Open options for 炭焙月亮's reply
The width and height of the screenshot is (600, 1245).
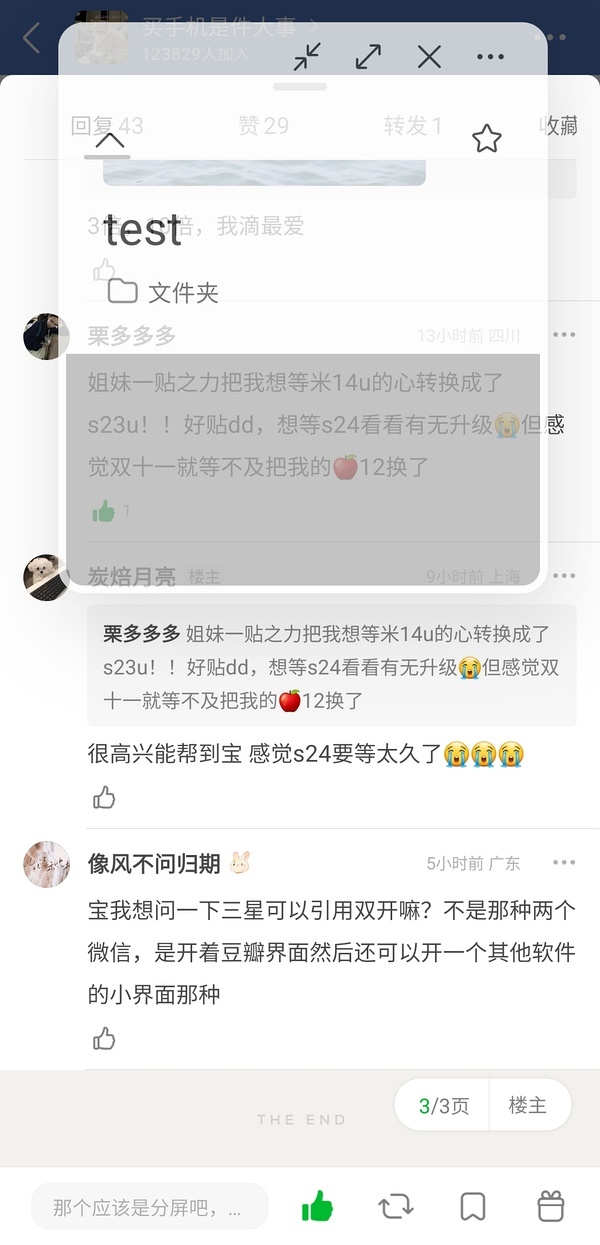(564, 576)
